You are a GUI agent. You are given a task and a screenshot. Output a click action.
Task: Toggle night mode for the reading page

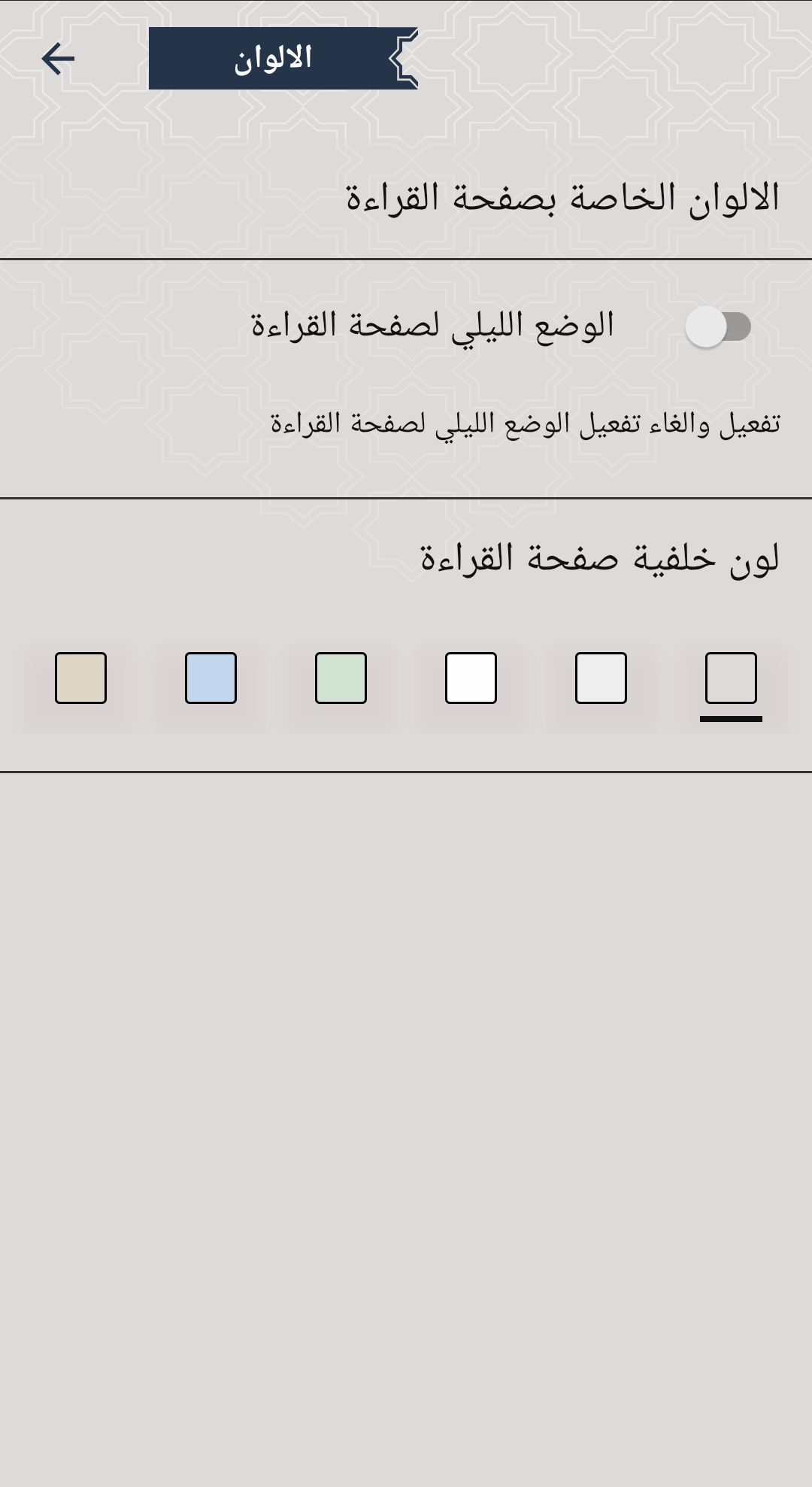[x=718, y=327]
